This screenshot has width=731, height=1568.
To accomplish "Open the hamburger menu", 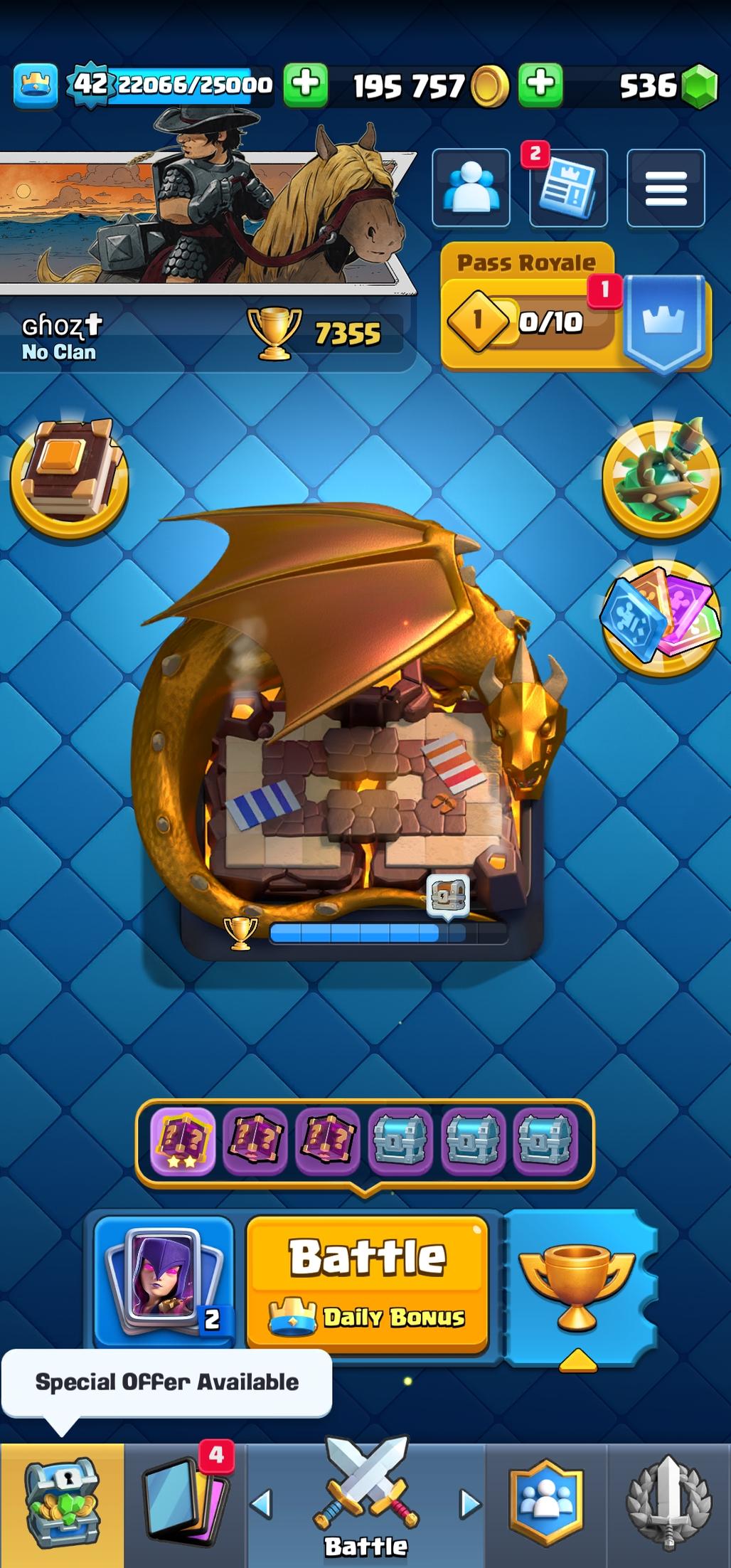I will 666,188.
